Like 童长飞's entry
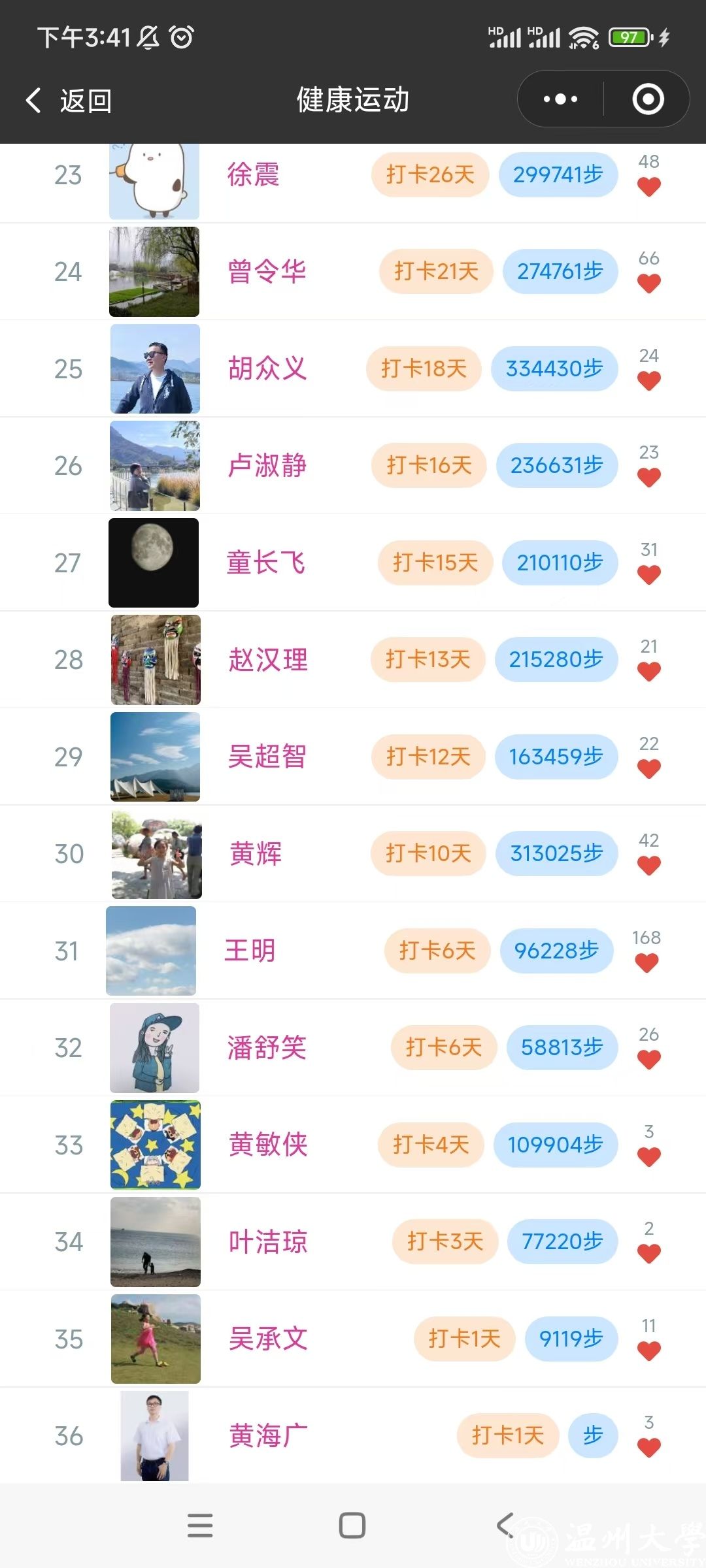This screenshot has height=1568, width=706. [x=649, y=575]
